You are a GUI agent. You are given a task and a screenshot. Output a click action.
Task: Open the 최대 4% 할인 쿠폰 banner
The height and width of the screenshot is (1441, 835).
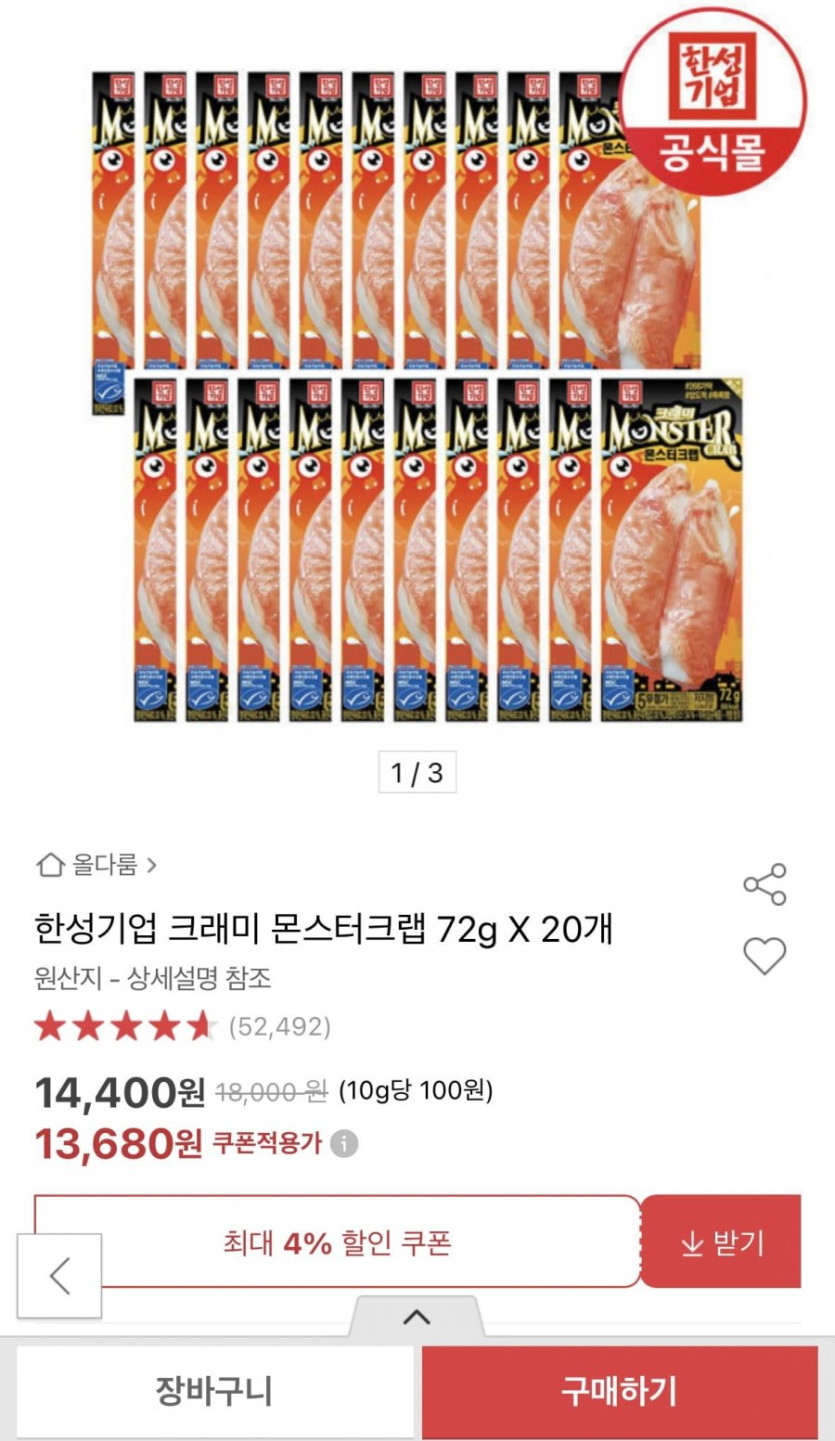click(x=337, y=1242)
